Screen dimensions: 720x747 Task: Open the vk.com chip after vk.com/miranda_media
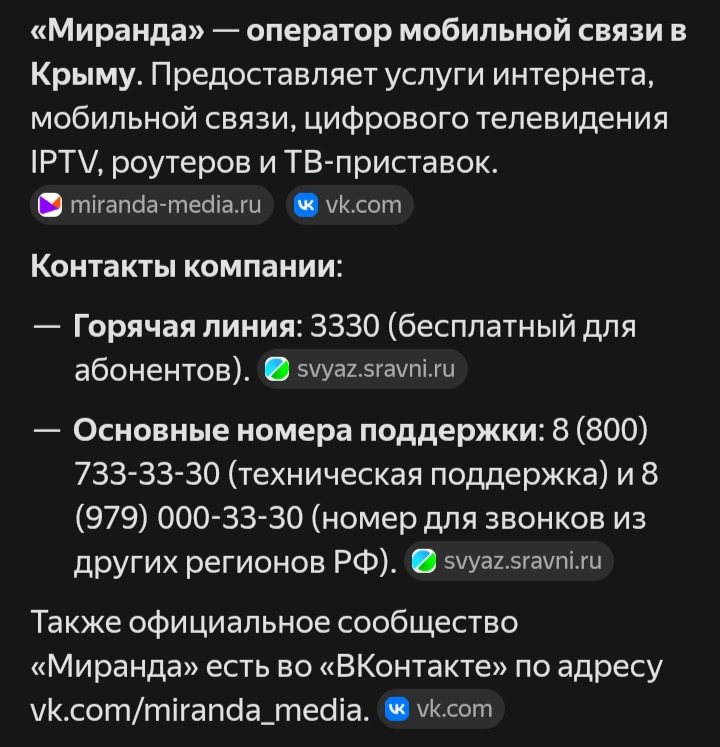(441, 709)
